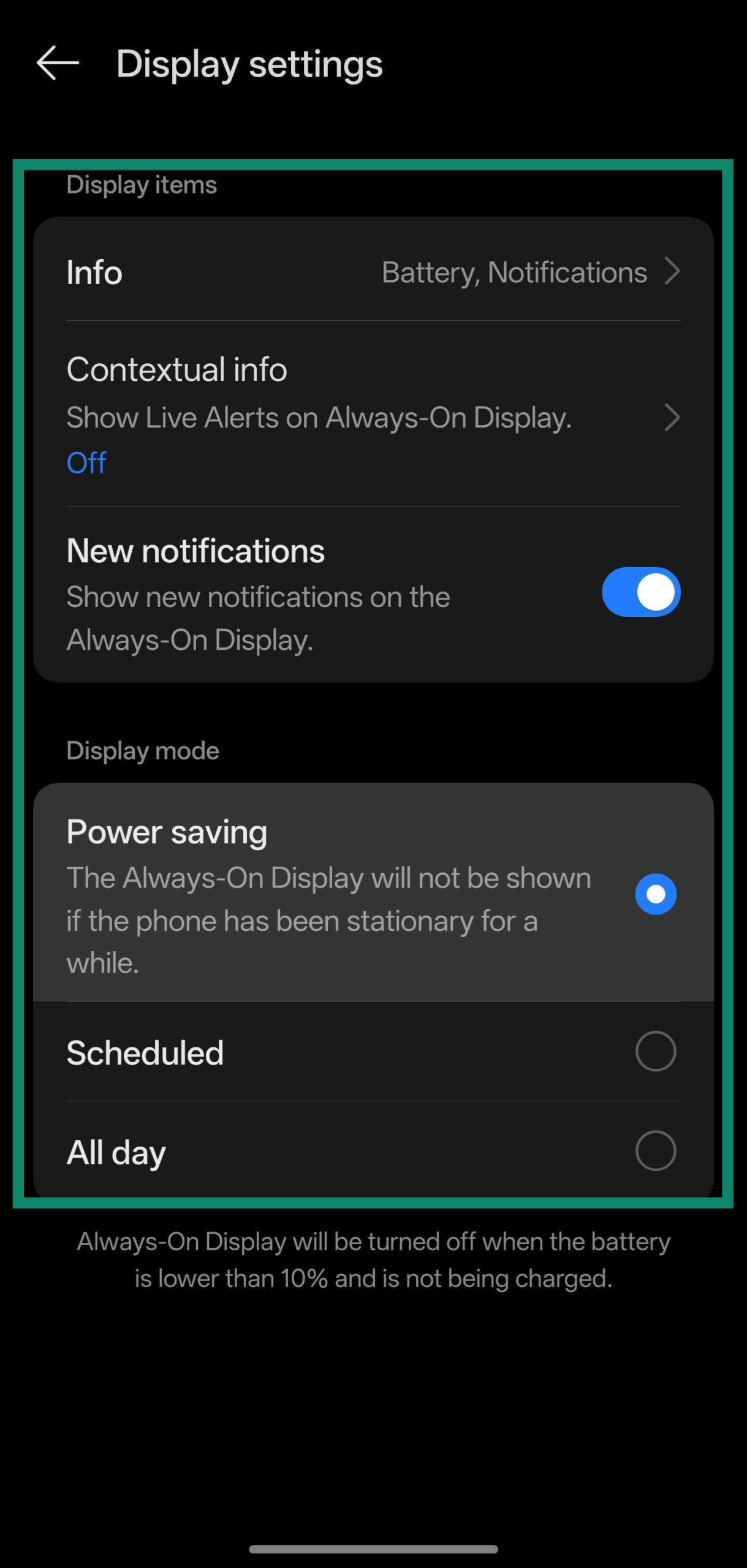Tap the battery warning note text
The image size is (747, 1568).
pyautogui.click(x=373, y=1259)
